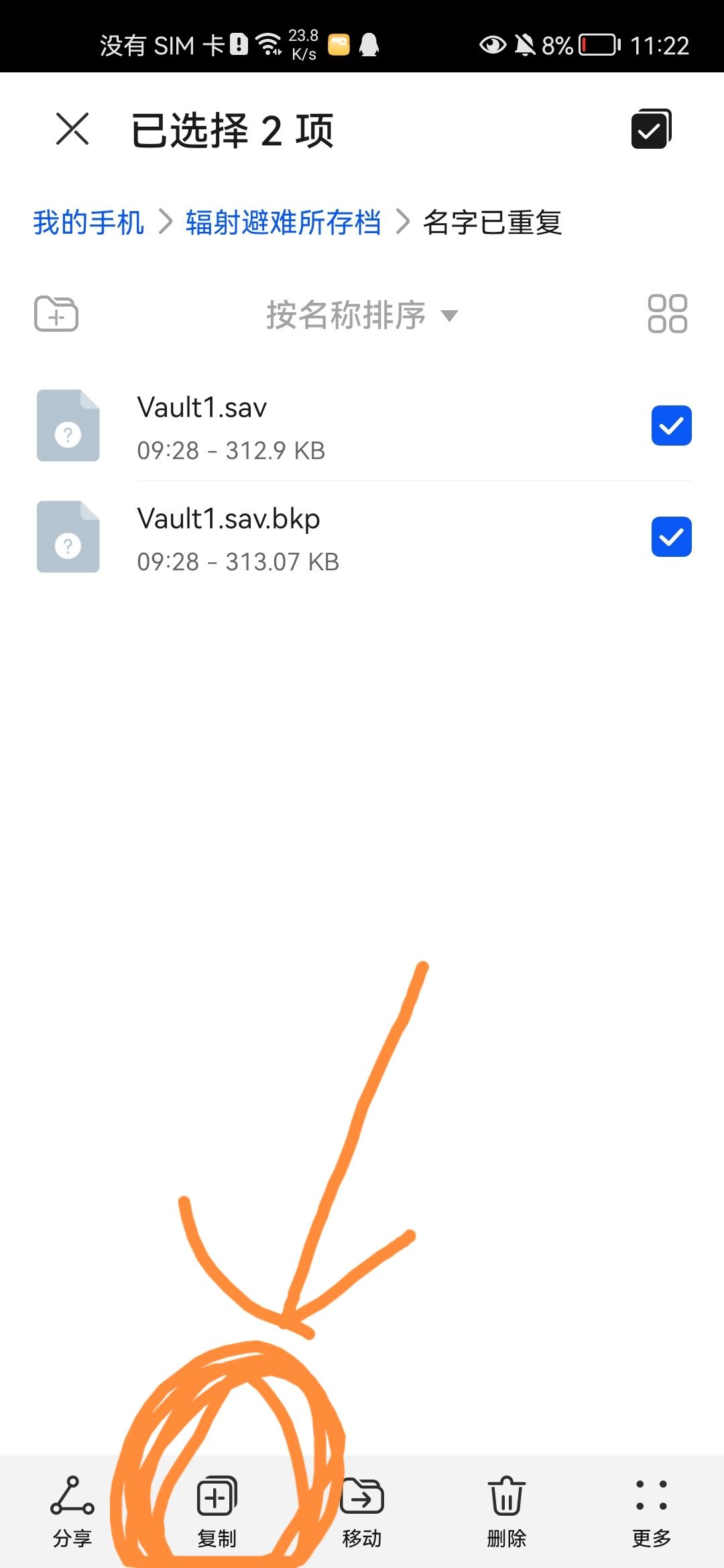Open the 辐射避难所存档 breadcrumb link
Viewport: 724px width, 1568px height.
point(282,222)
